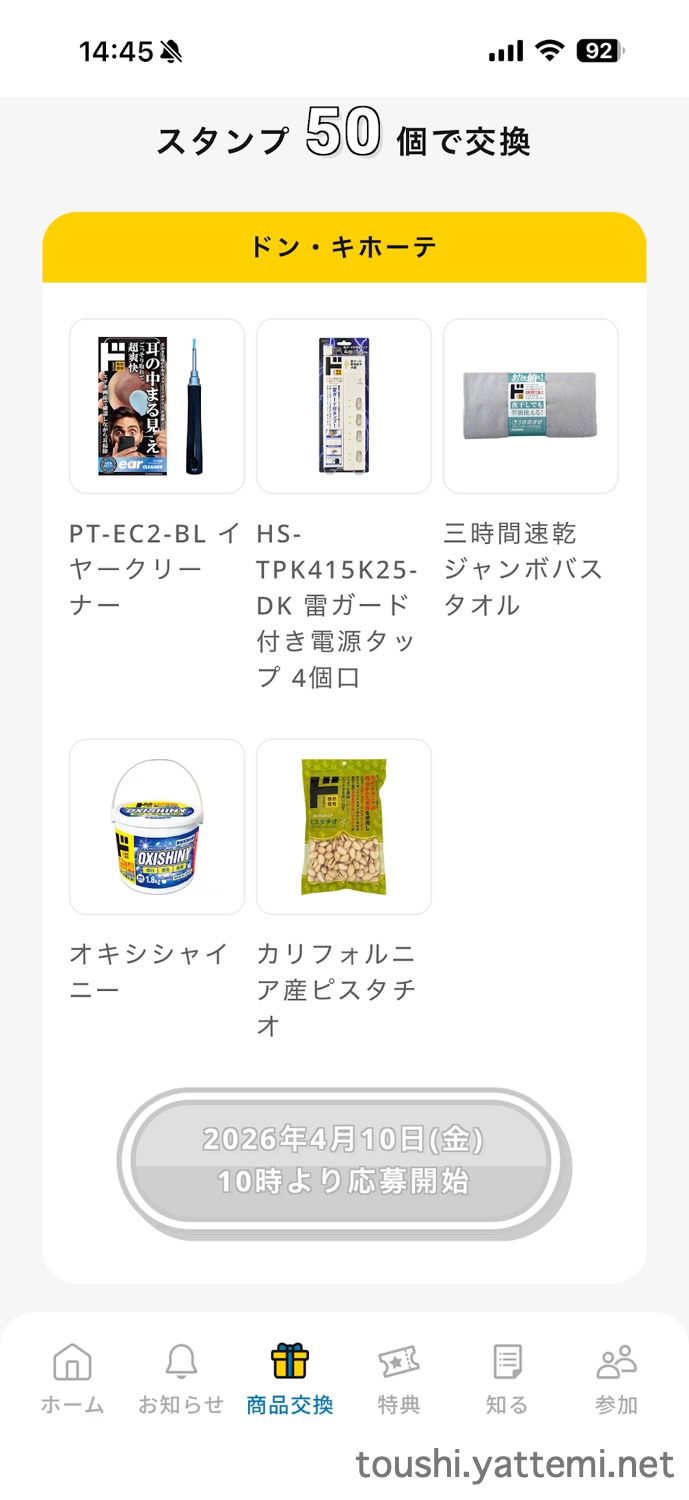Open the 知る tab
689x1500 pixels.
(x=507, y=1379)
